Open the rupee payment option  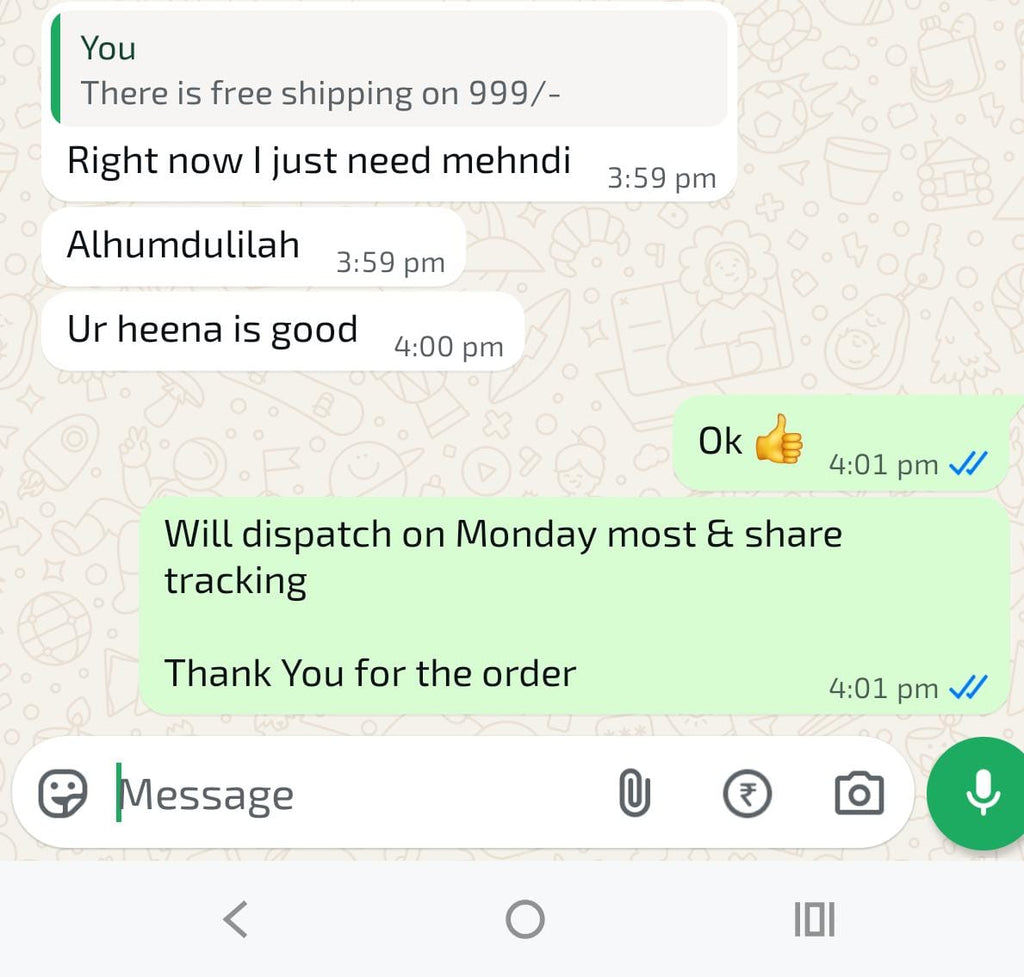(747, 795)
